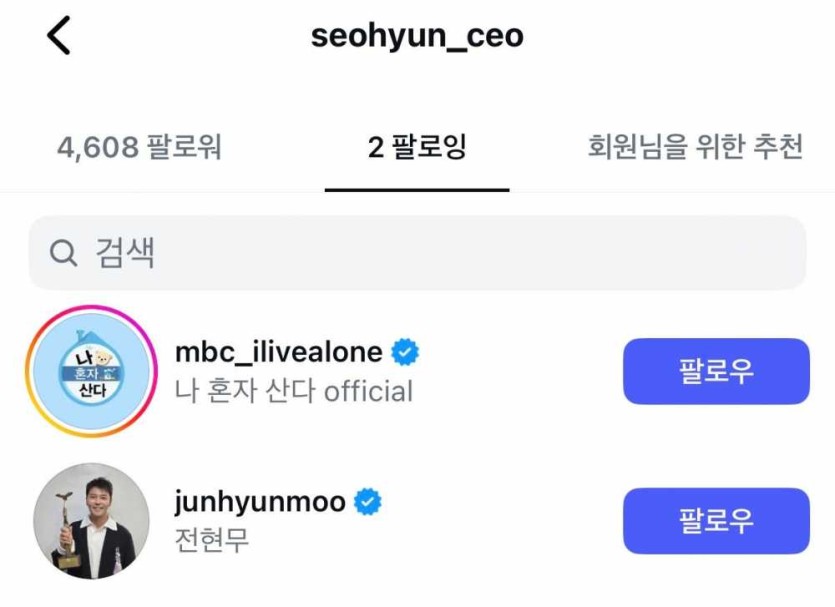
Task: Go back using the top-left arrow
Action: [59, 37]
